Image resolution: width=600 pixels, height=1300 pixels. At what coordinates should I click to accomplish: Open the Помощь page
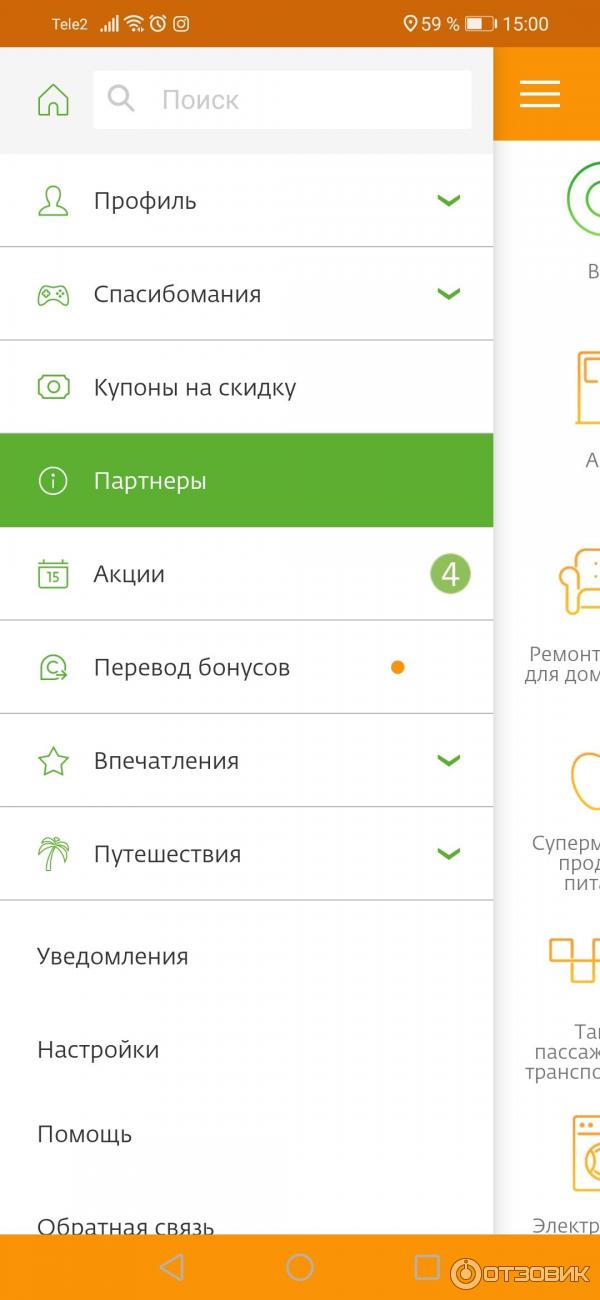coord(85,1134)
